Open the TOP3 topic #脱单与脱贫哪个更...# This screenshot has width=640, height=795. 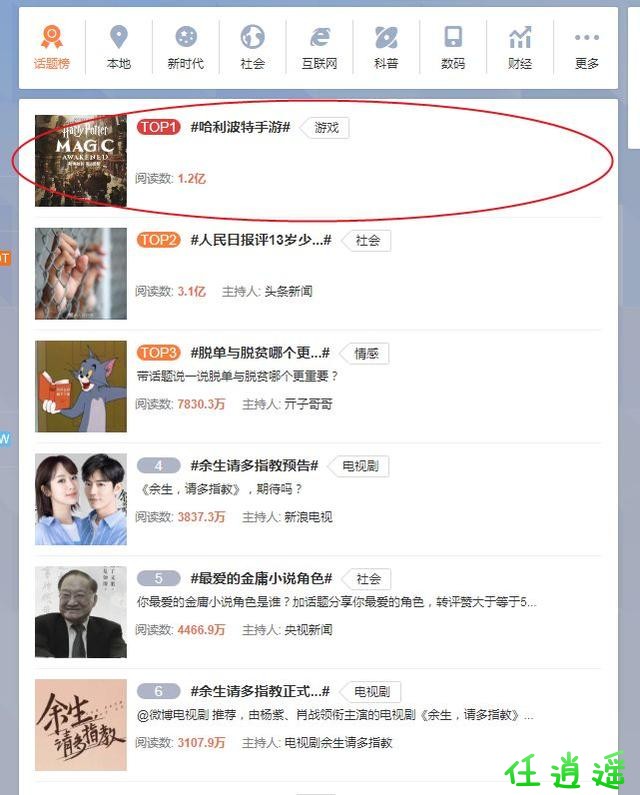[x=260, y=353]
